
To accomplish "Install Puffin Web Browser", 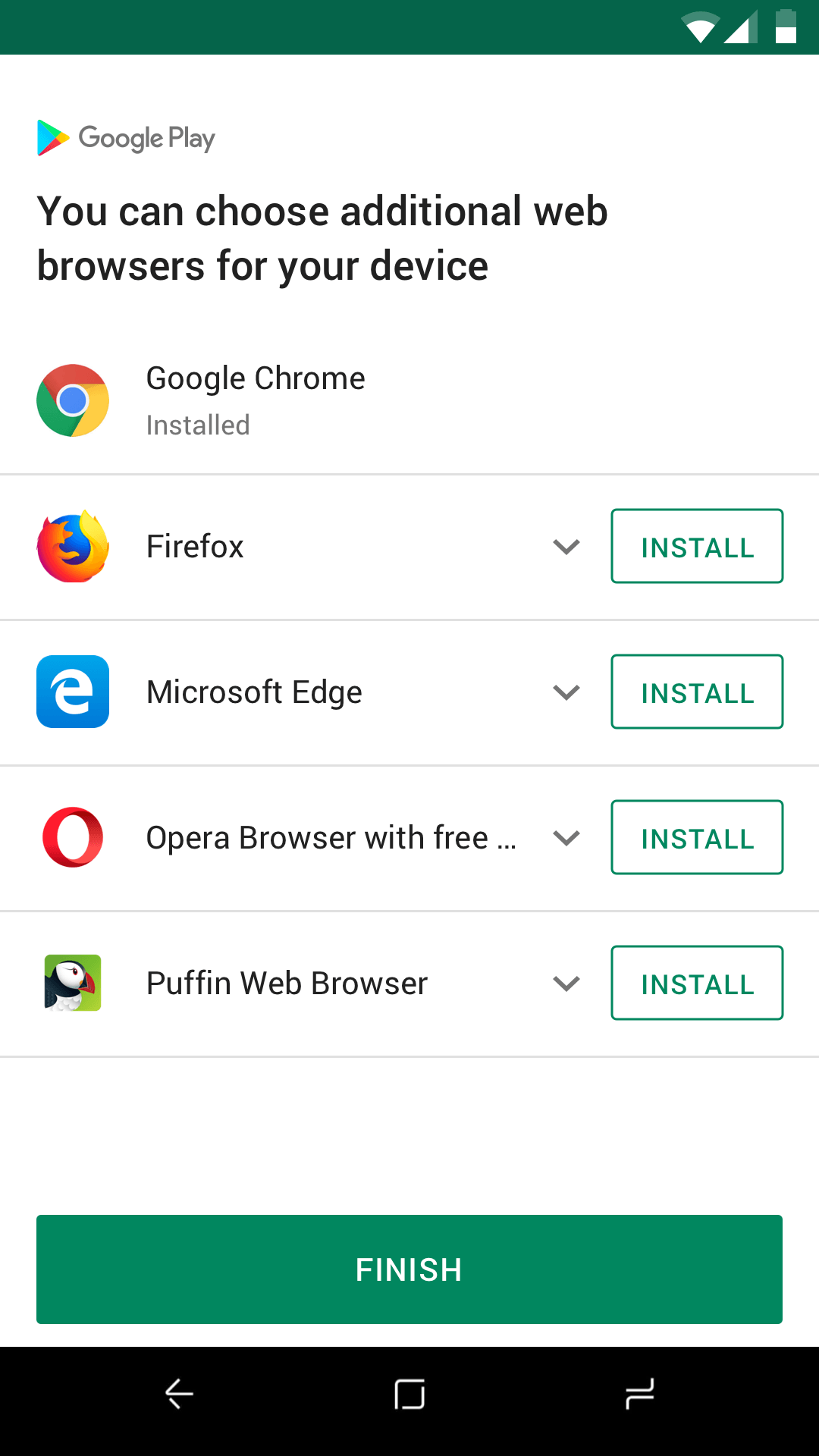I will click(x=697, y=983).
